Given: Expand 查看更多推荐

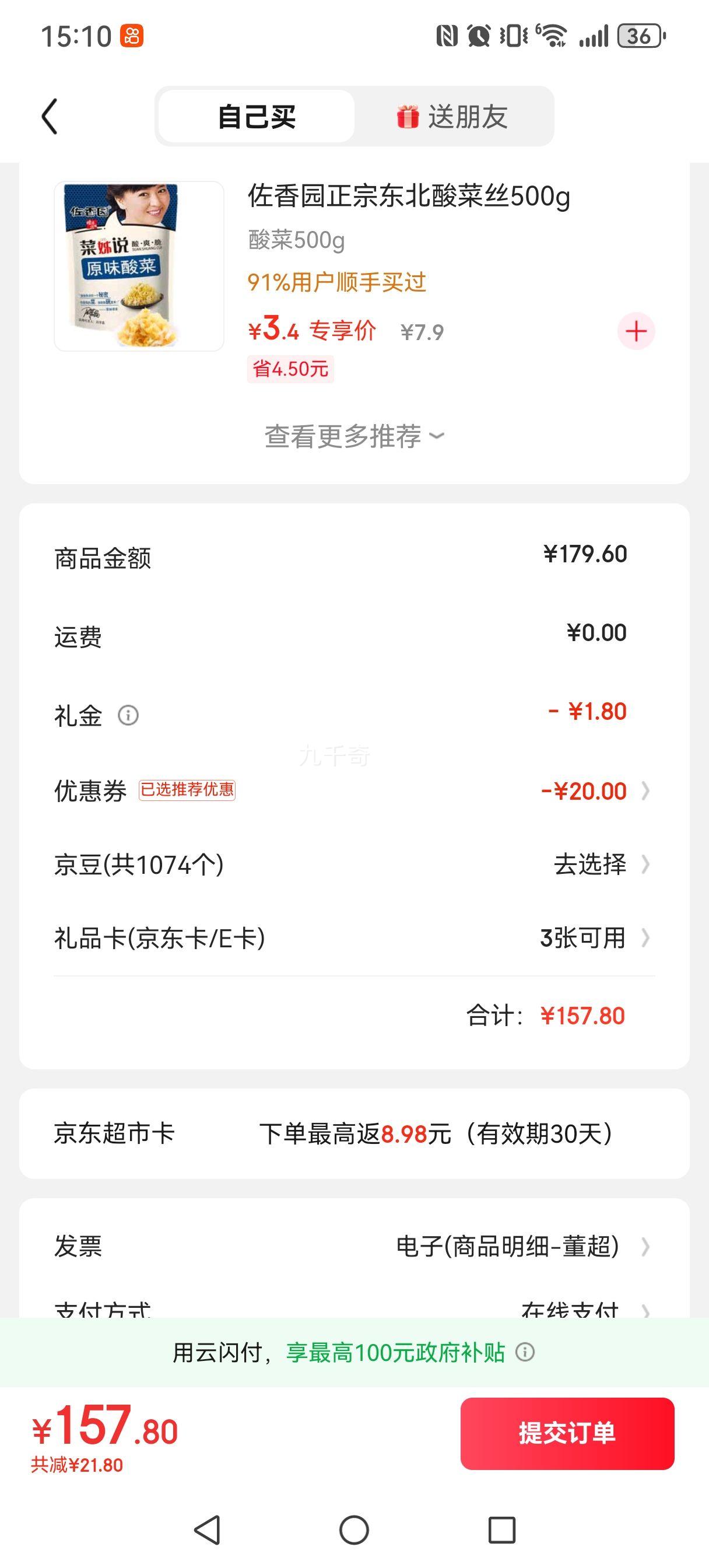Looking at the screenshot, I should tap(354, 436).
